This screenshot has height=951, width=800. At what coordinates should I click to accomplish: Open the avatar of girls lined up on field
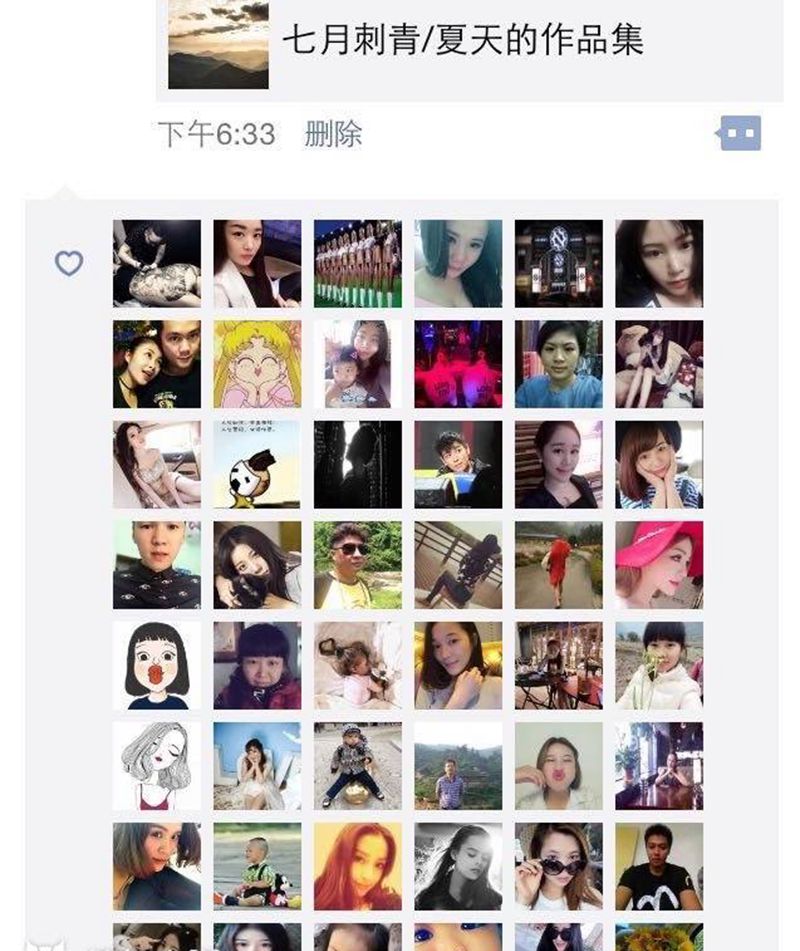coord(358,263)
